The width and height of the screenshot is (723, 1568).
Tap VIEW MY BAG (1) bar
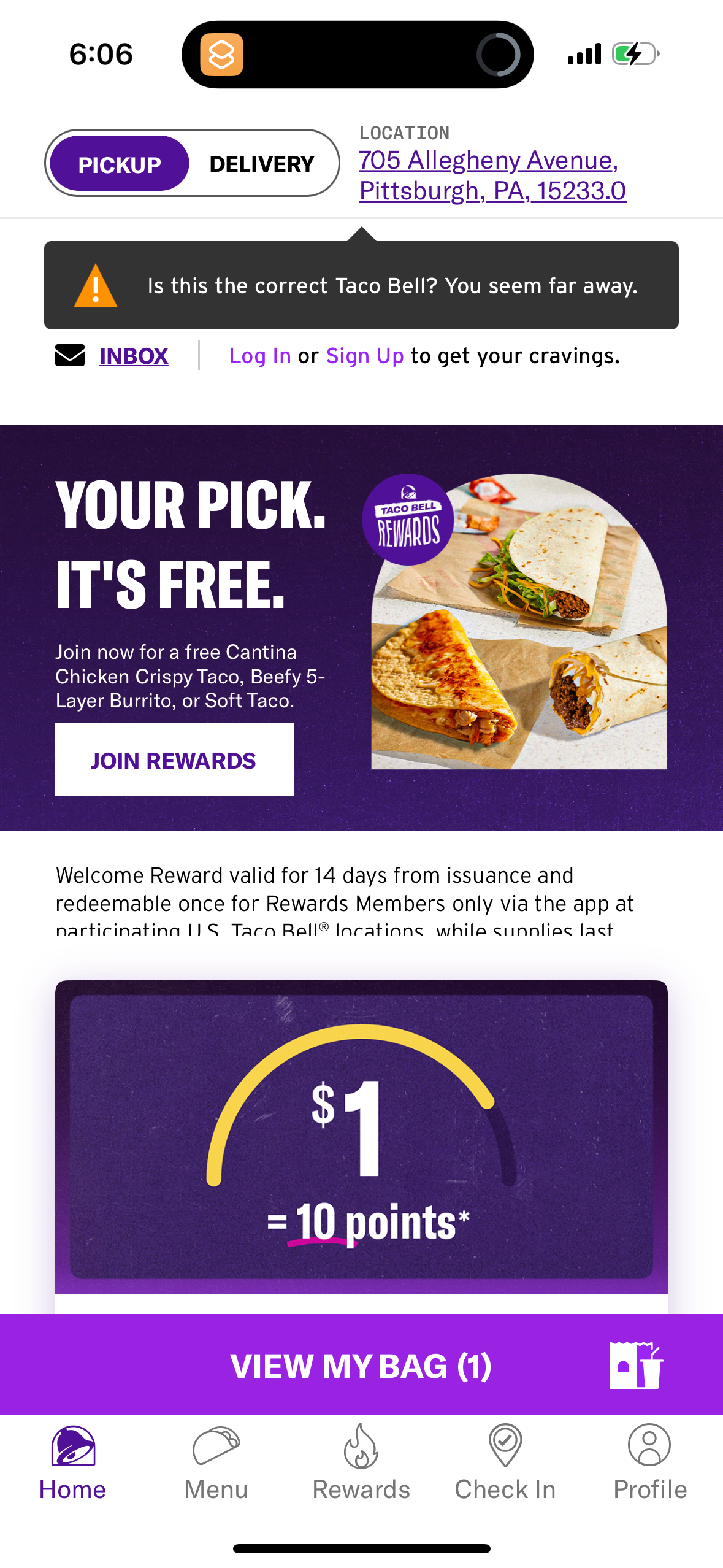pyautogui.click(x=361, y=1366)
